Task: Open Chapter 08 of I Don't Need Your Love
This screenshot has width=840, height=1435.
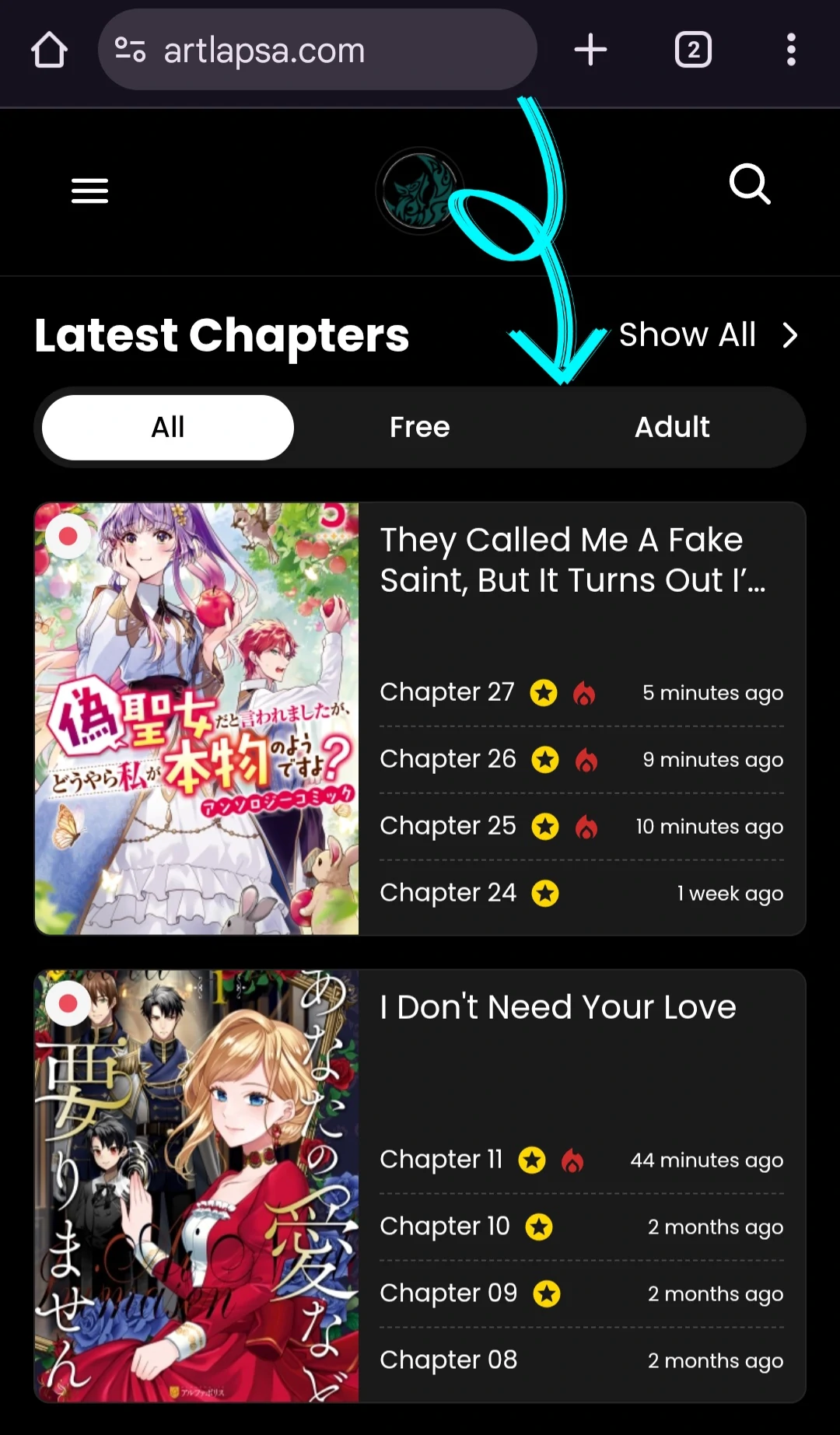Action: pos(449,1360)
